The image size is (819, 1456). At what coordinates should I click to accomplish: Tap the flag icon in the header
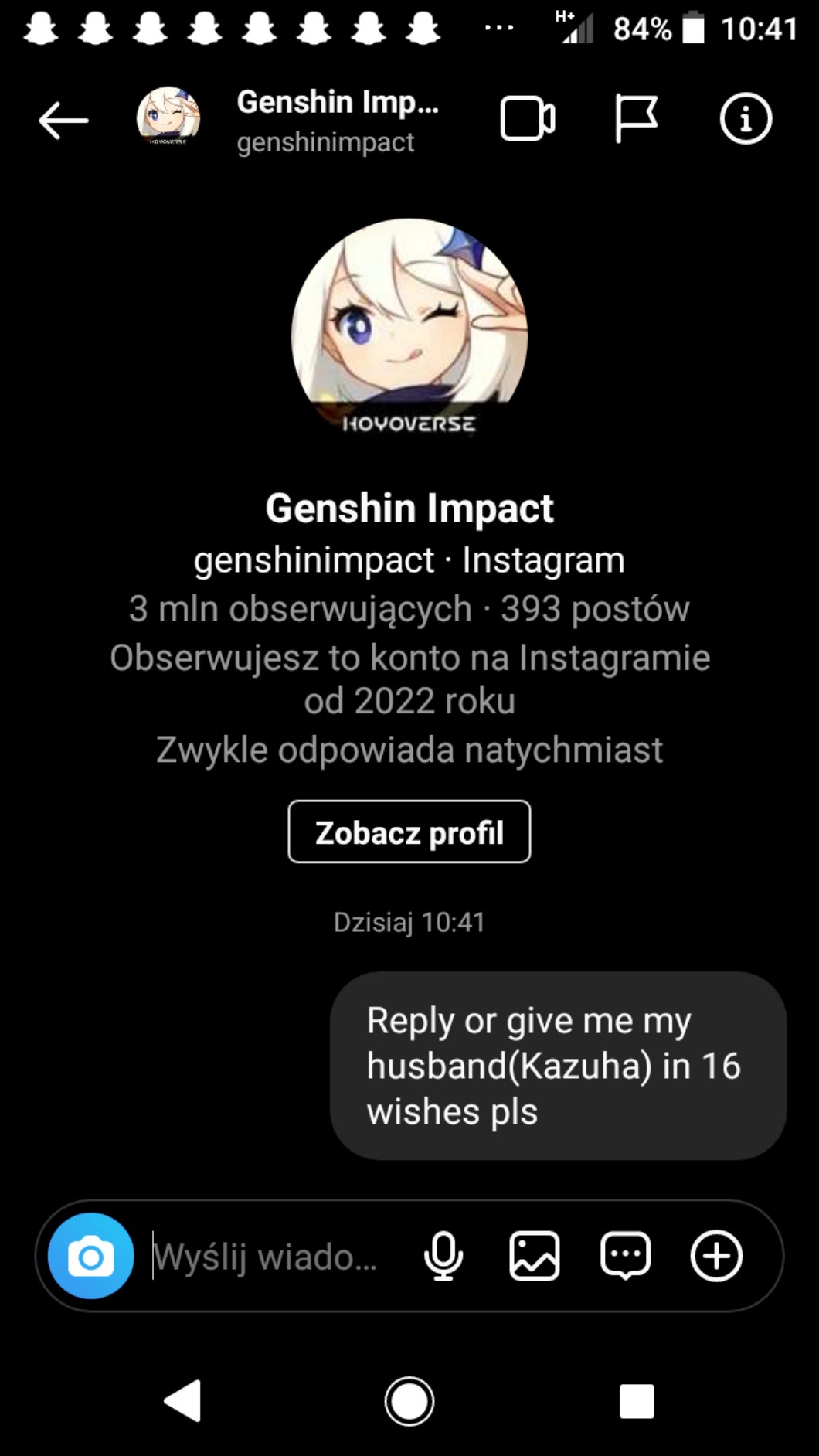[636, 119]
